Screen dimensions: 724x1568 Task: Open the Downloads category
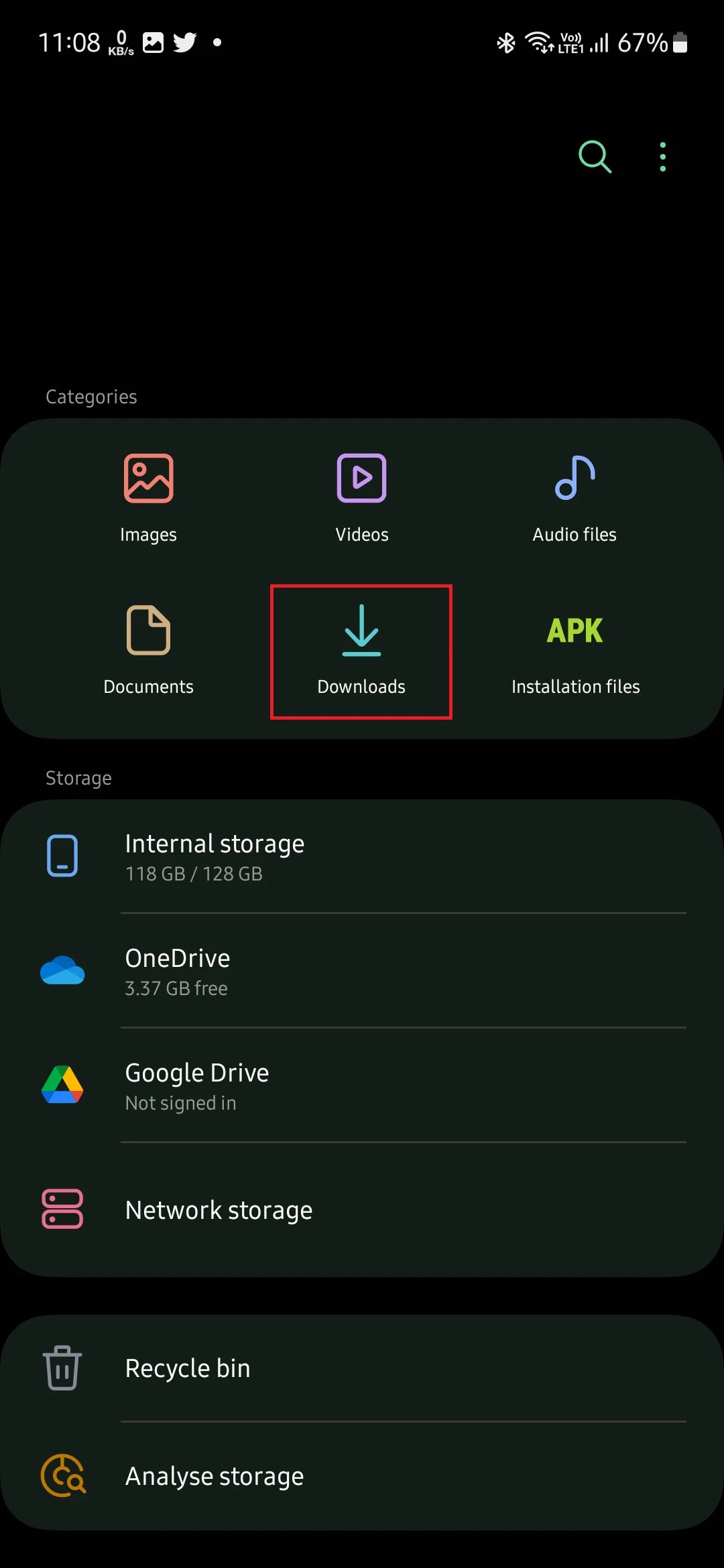point(361,651)
